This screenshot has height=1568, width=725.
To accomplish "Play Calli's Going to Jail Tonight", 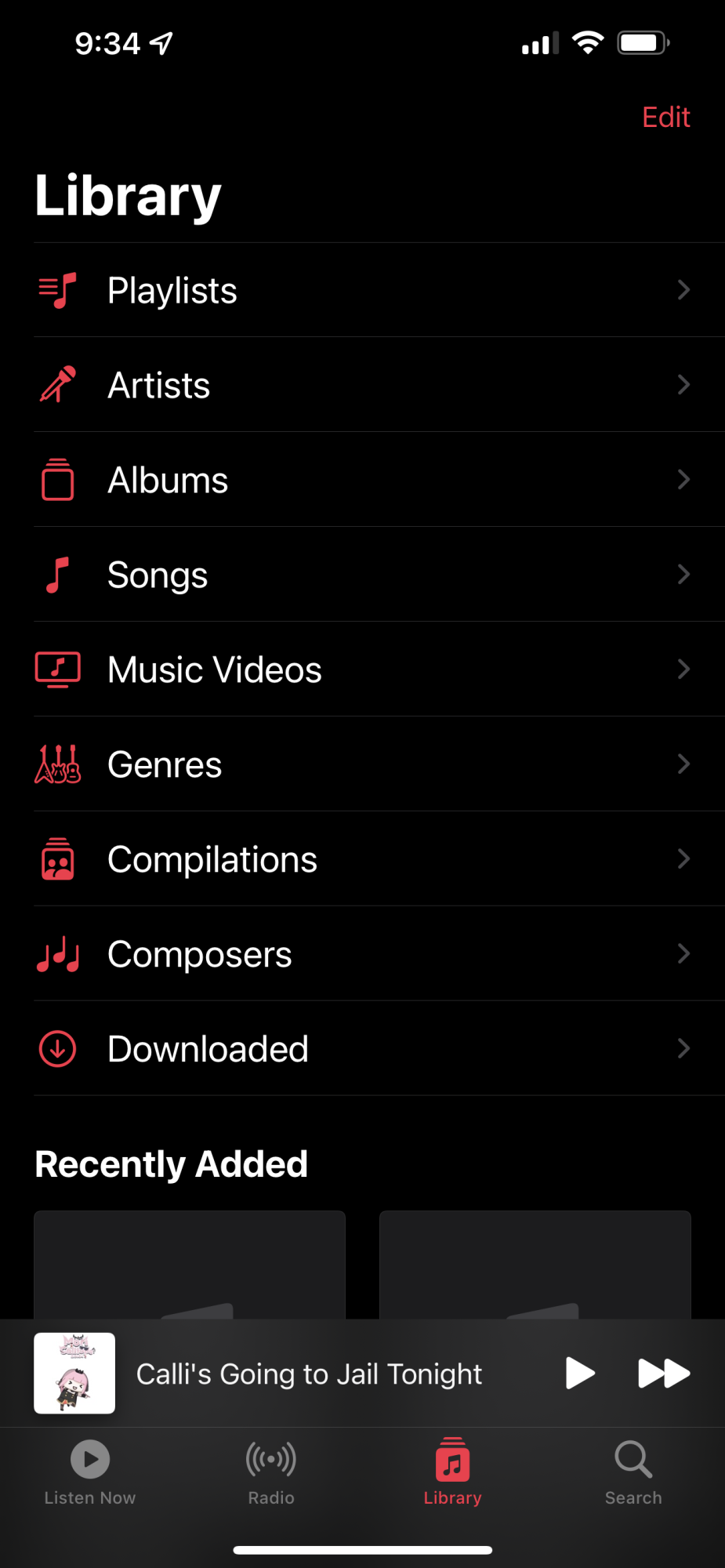I will click(x=580, y=1373).
